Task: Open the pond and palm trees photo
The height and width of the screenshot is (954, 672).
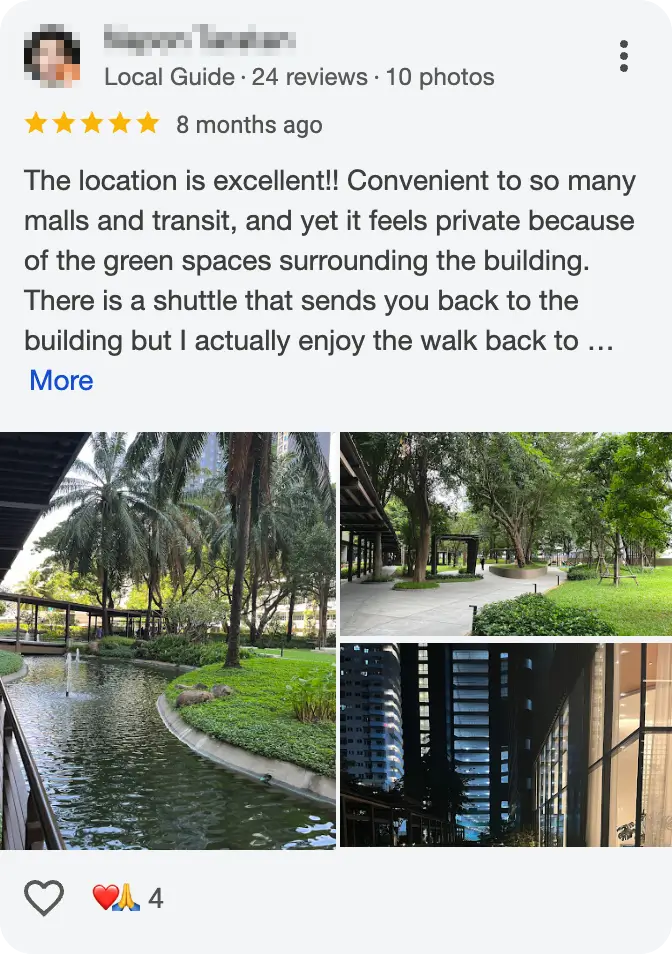Action: tap(168, 640)
